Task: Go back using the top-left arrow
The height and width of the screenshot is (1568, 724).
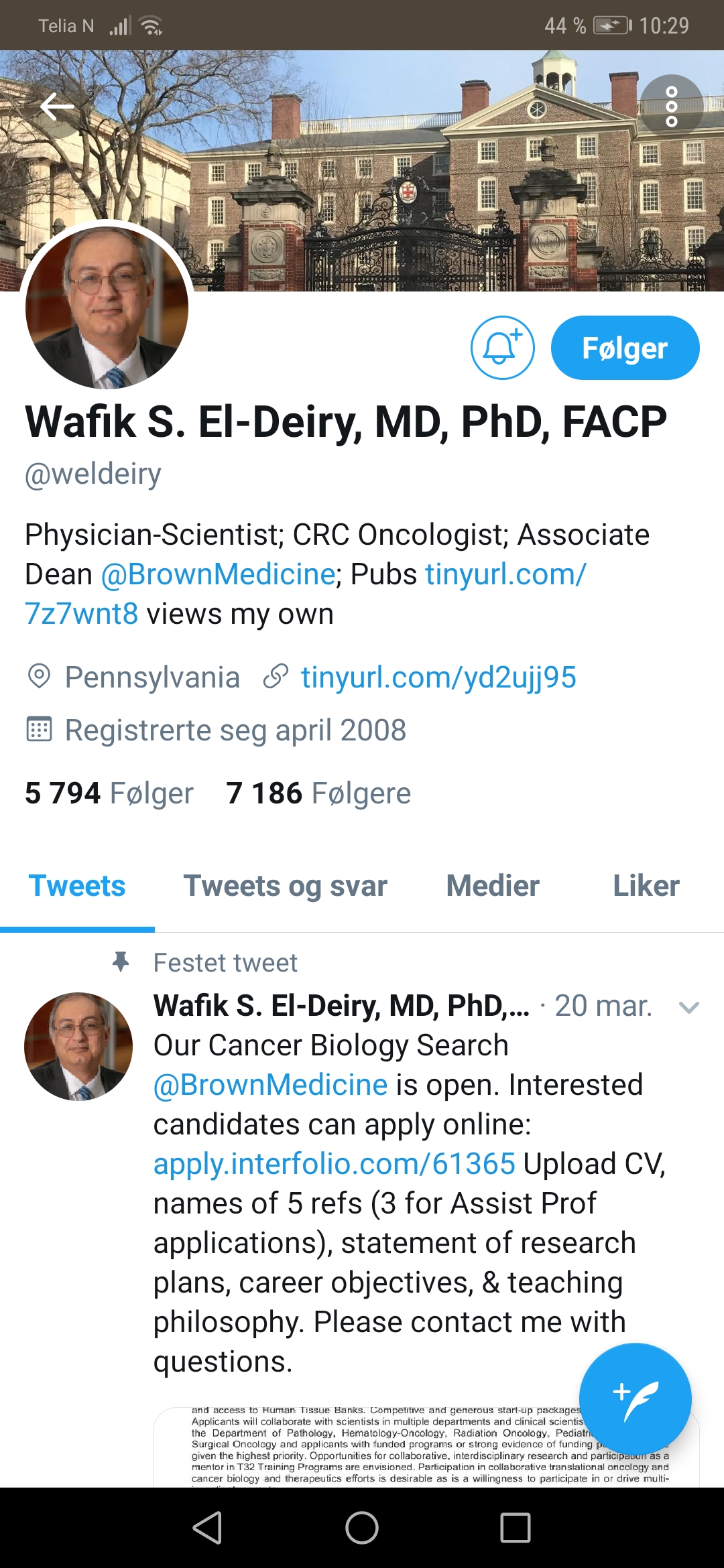Action: pyautogui.click(x=57, y=107)
